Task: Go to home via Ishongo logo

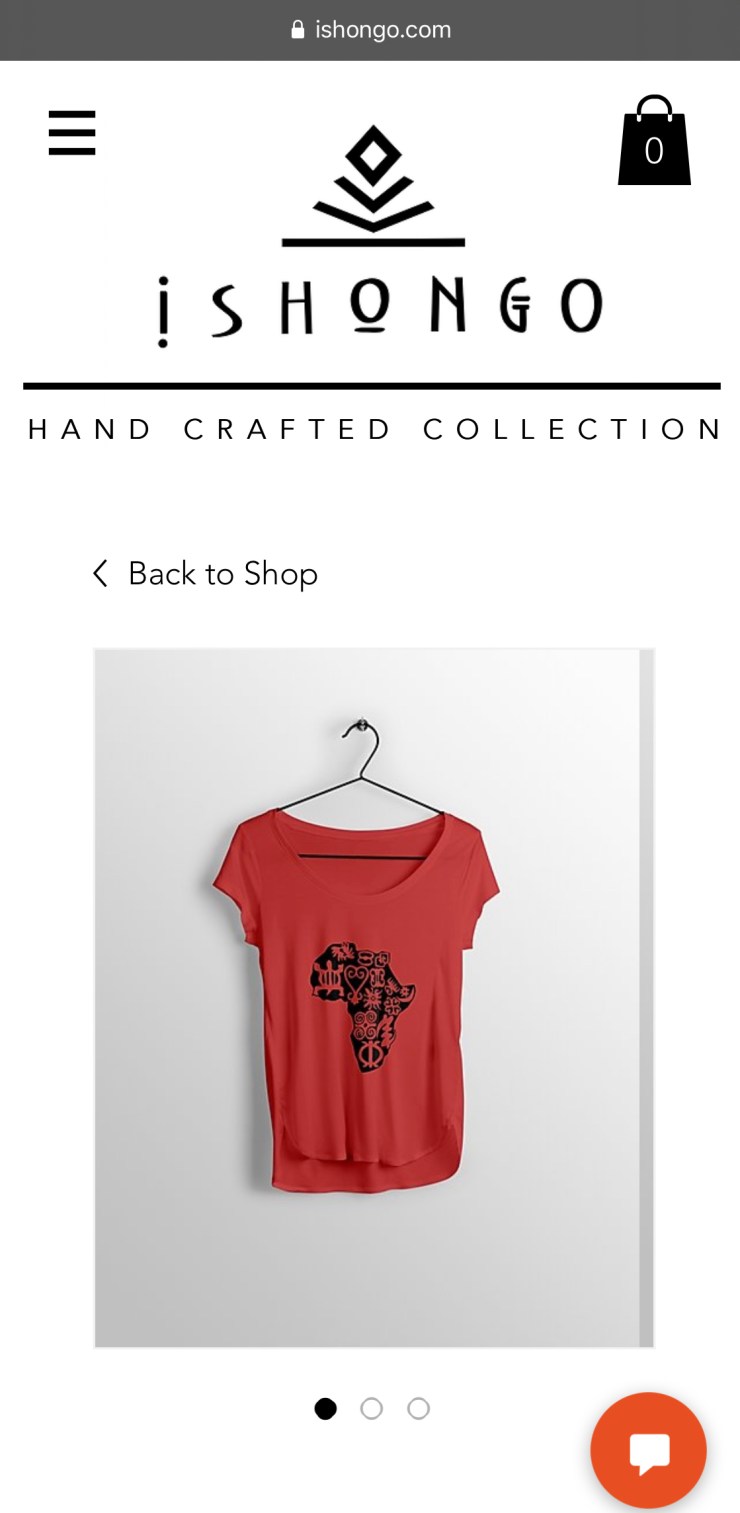Action: point(374,240)
